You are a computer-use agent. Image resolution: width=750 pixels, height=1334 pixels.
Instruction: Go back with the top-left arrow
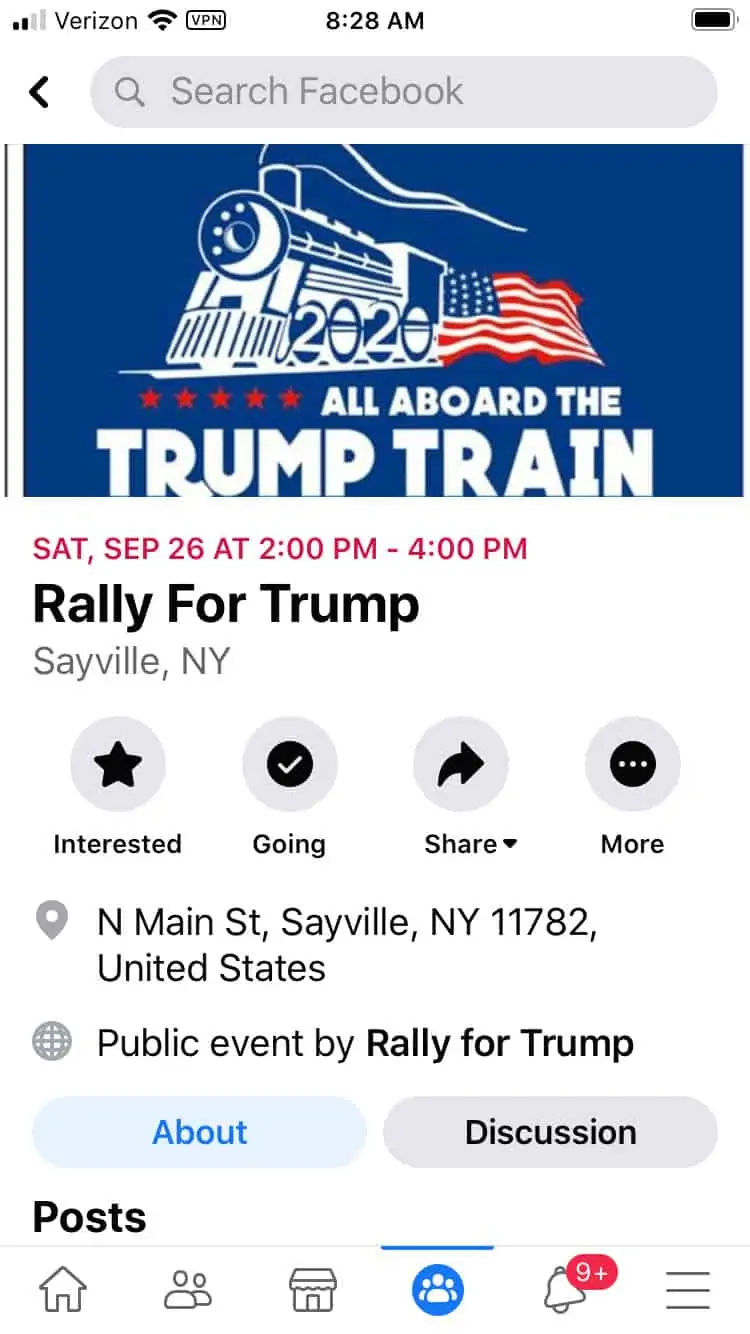click(39, 92)
